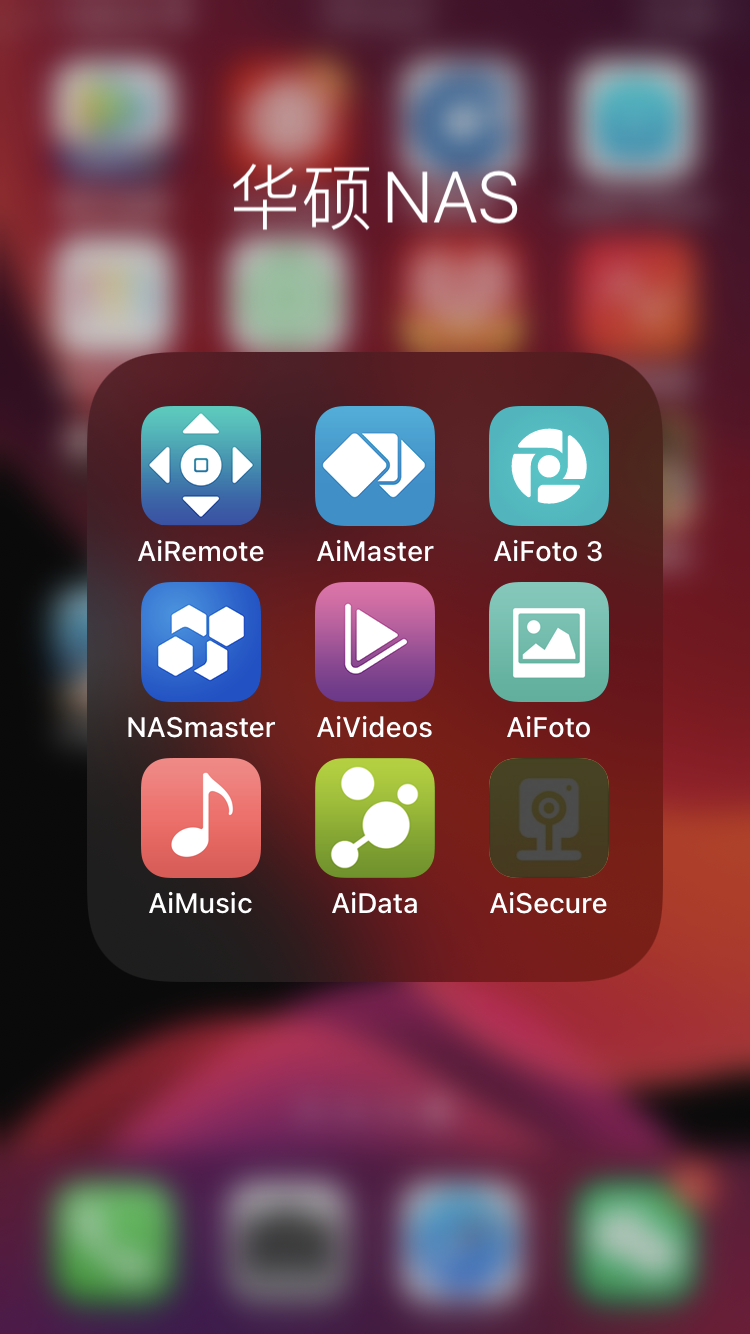Image resolution: width=750 pixels, height=1334 pixels.
Task: Open AiMusic
Action: click(x=201, y=818)
